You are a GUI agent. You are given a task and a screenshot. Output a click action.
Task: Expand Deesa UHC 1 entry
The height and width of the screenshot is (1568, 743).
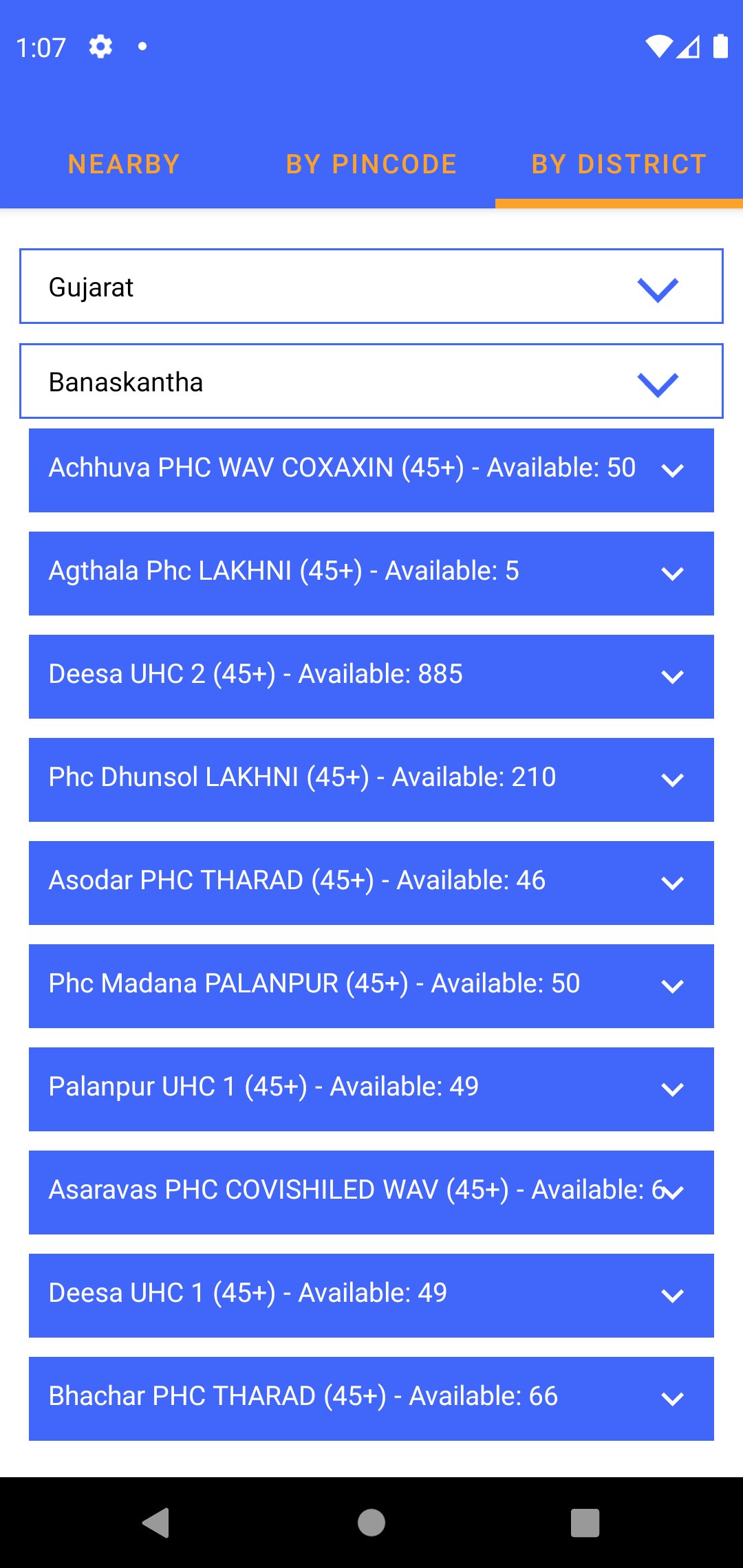371,1296
